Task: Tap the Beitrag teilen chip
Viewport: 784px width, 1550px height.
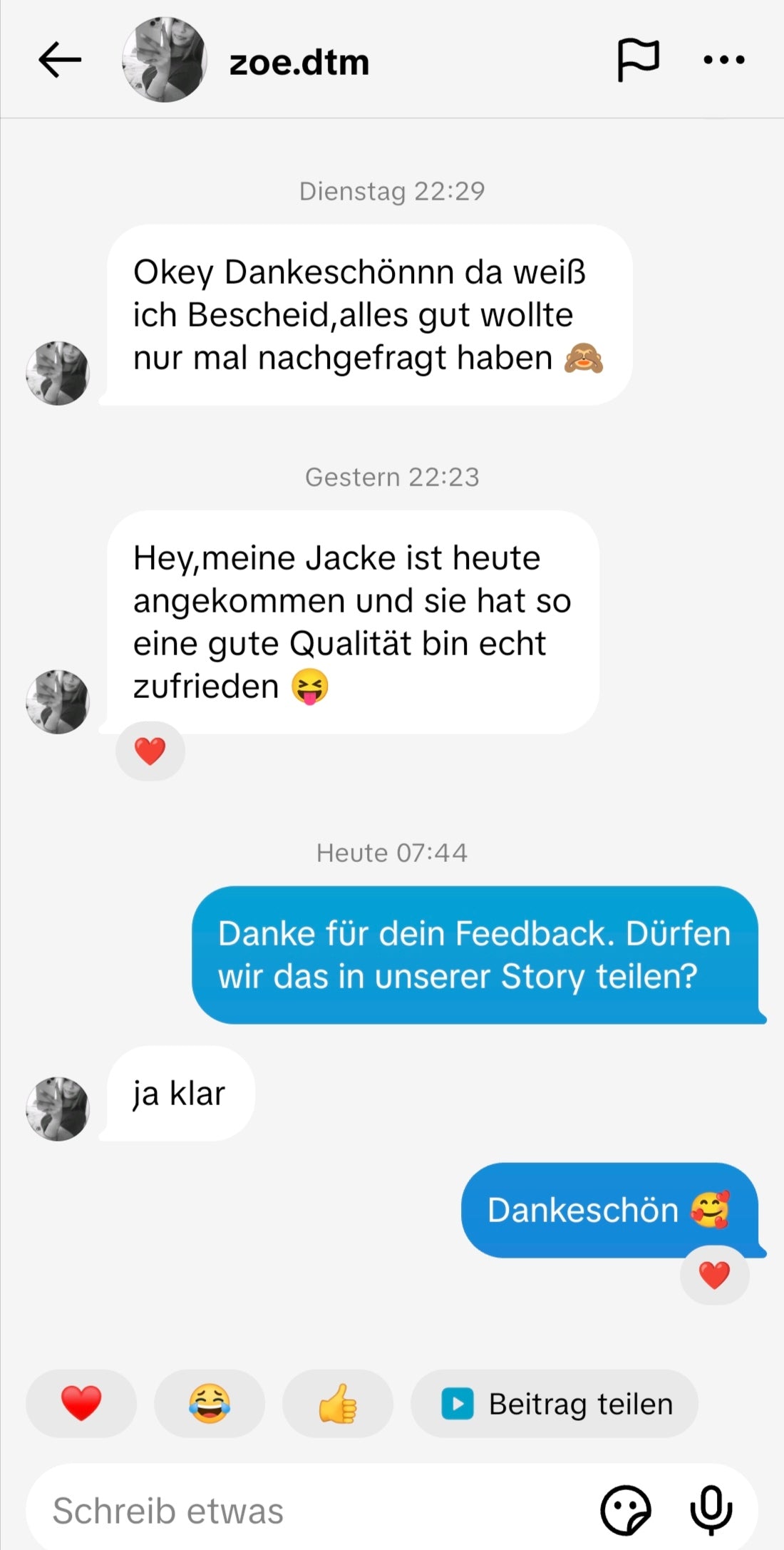Action: [x=555, y=1403]
